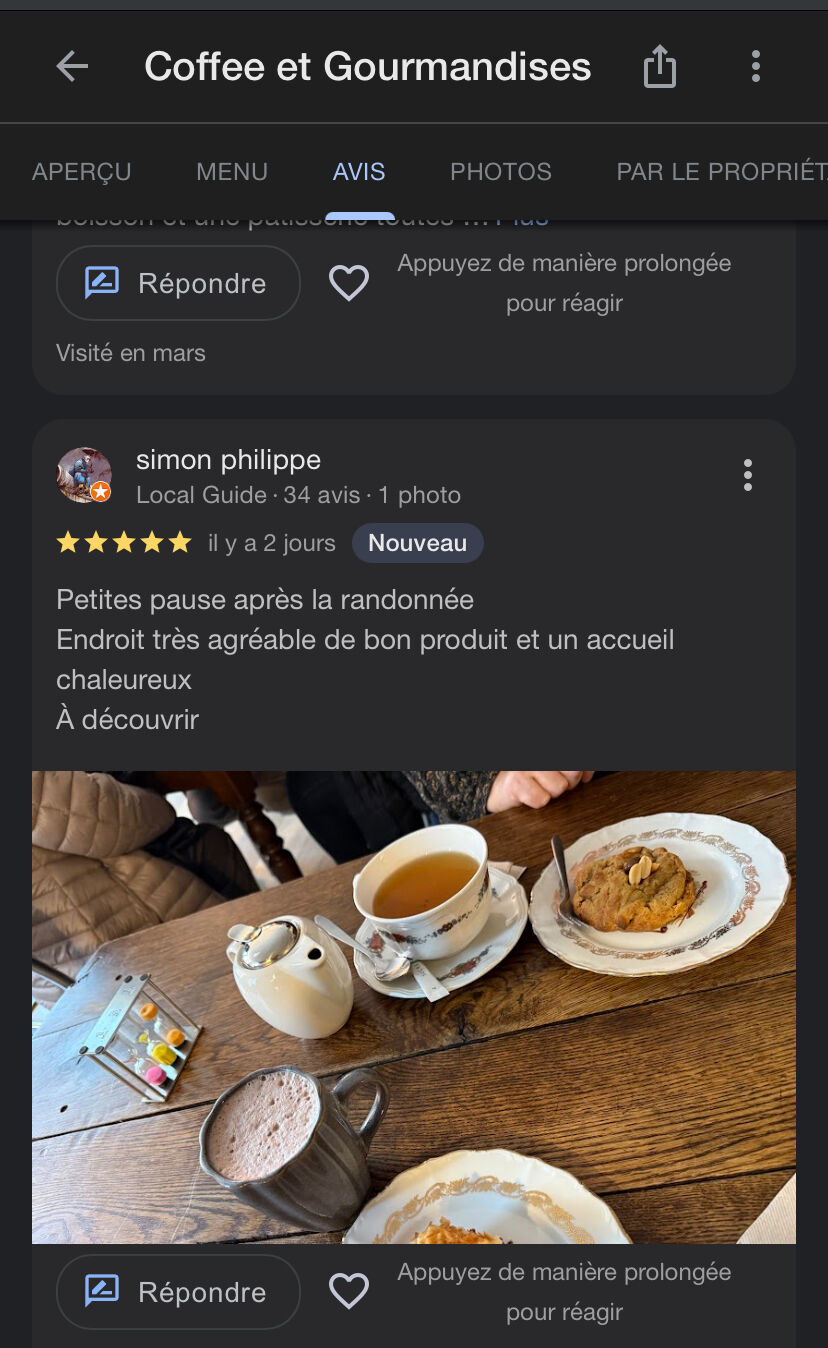The image size is (828, 1348).
Task: Like the review visited en mars
Action: 349,283
